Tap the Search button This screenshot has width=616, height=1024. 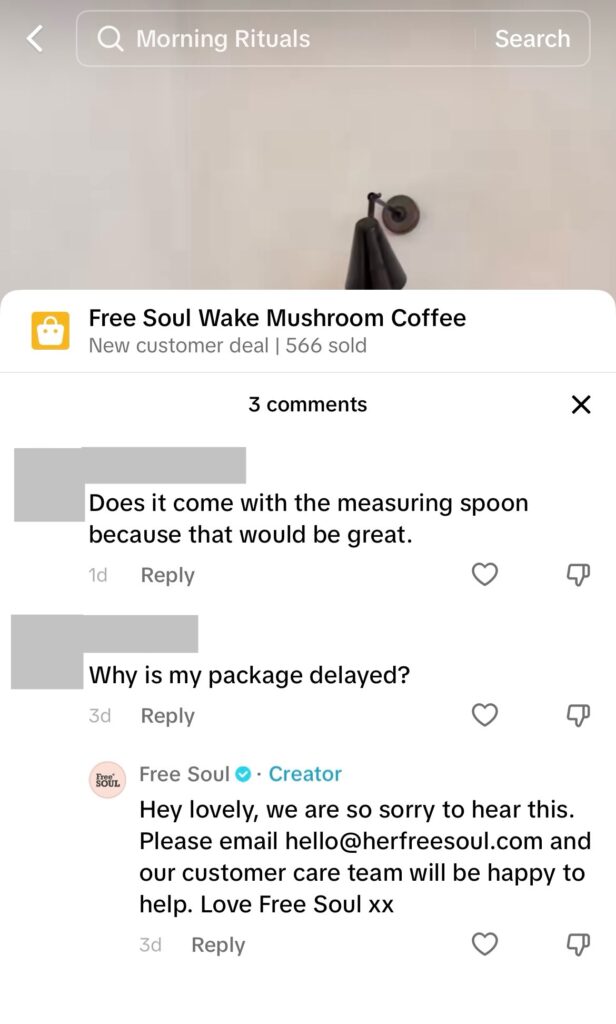(x=532, y=39)
